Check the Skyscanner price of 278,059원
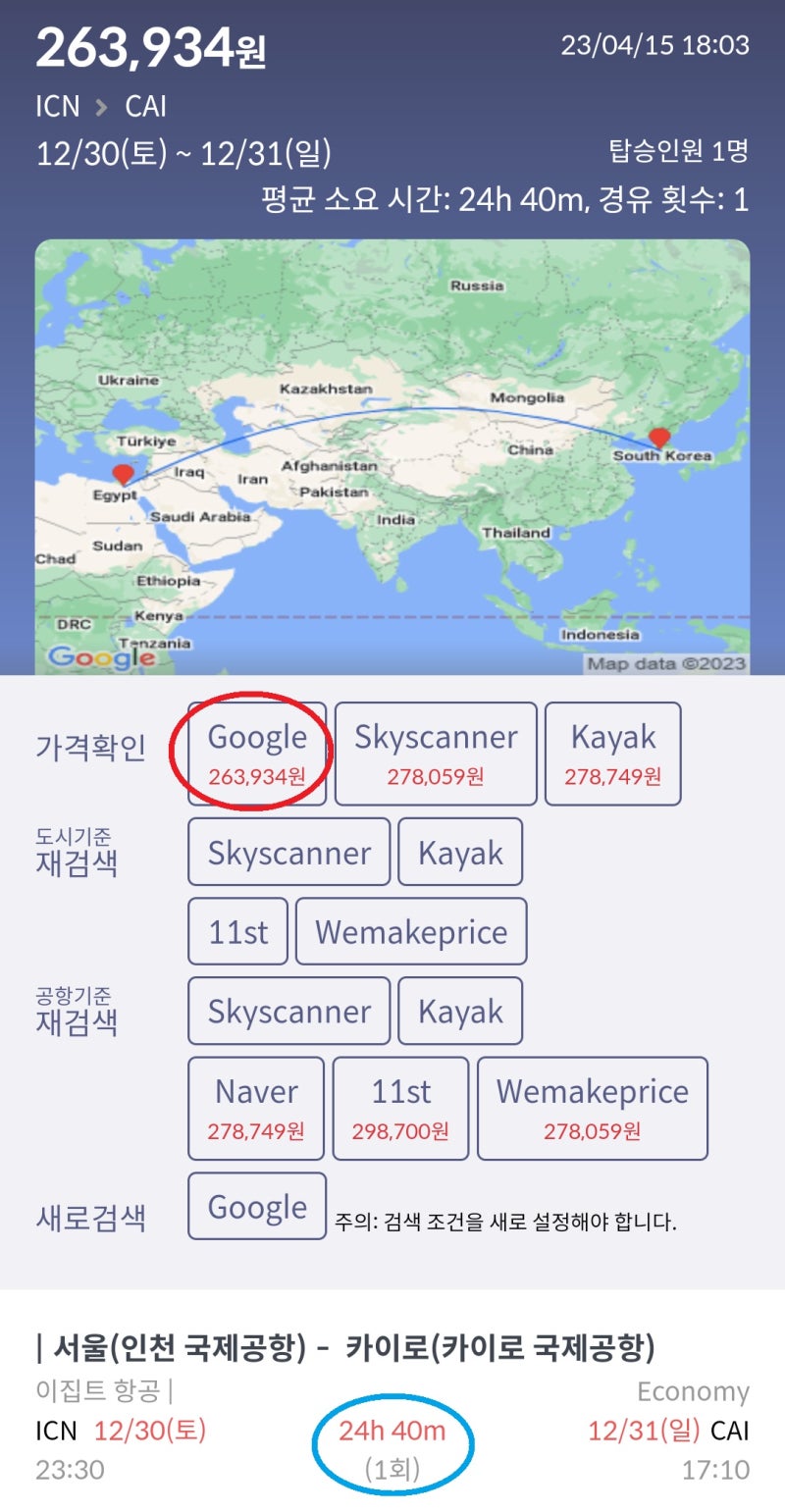Image resolution: width=785 pixels, height=1512 pixels. point(436,753)
